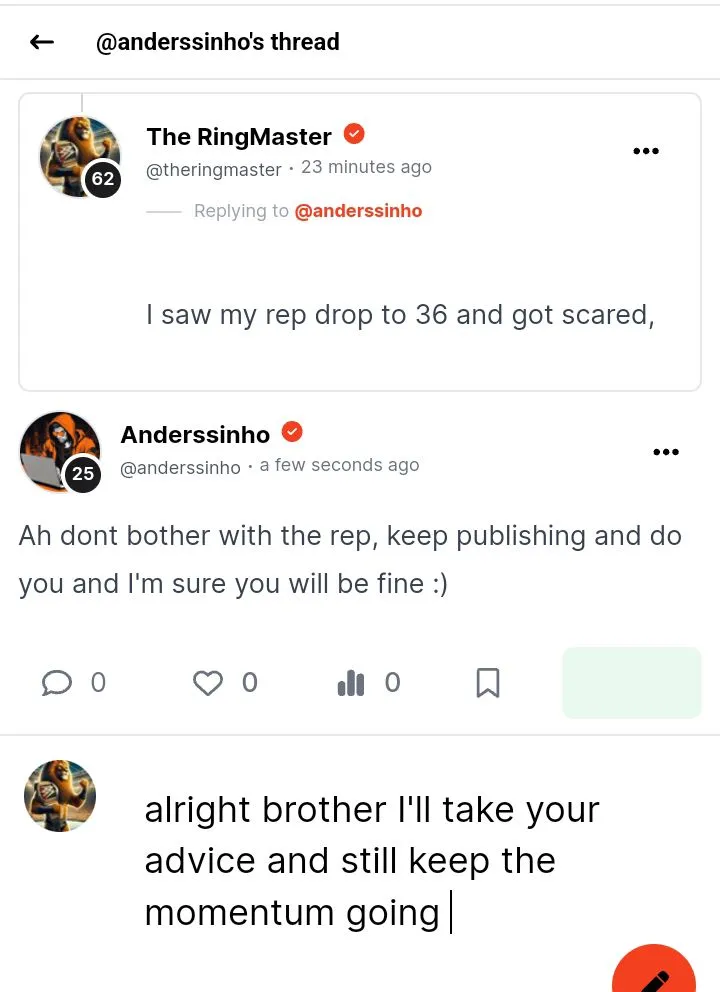Tap the @anderssinho mention link
The width and height of the screenshot is (720, 992).
[358, 211]
